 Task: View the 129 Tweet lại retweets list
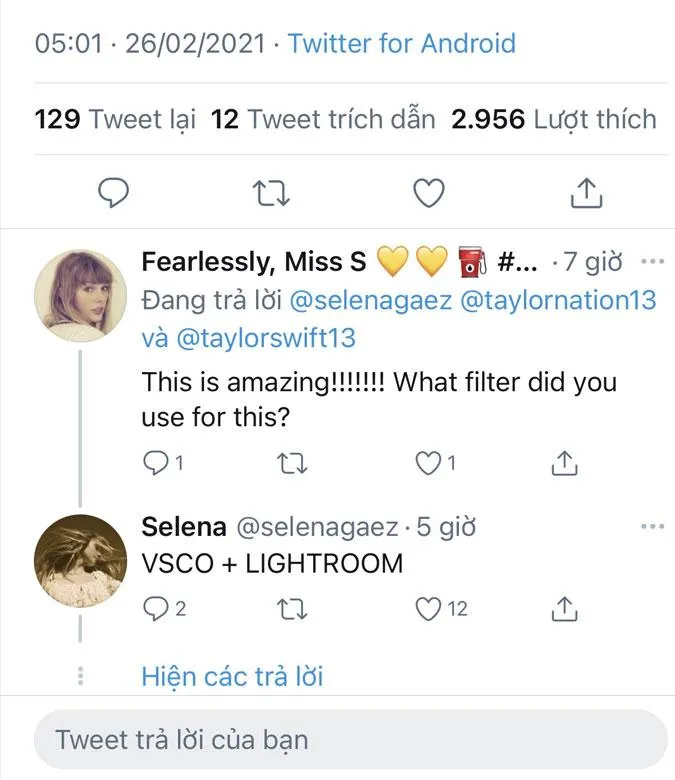click(x=115, y=119)
